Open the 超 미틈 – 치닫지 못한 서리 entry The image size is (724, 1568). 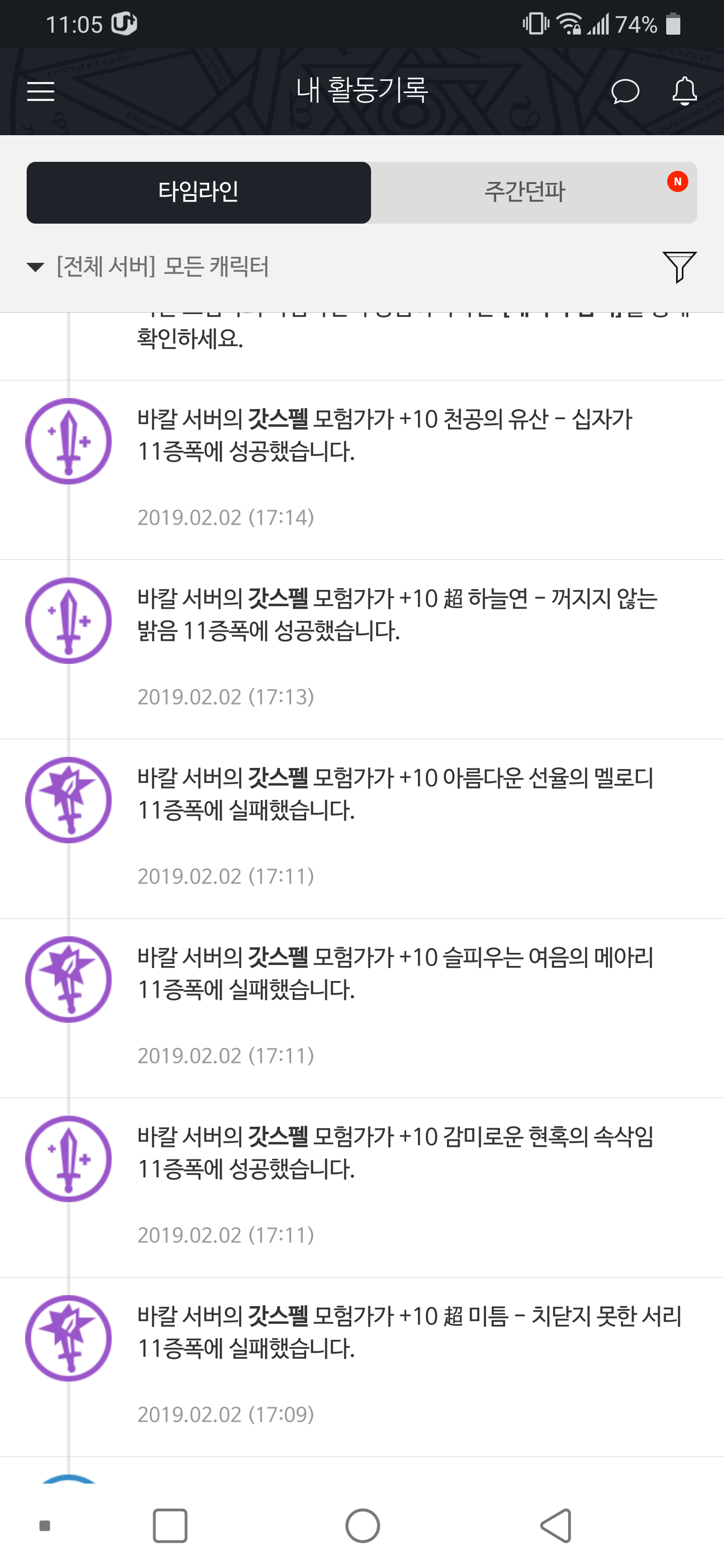[408, 1332]
